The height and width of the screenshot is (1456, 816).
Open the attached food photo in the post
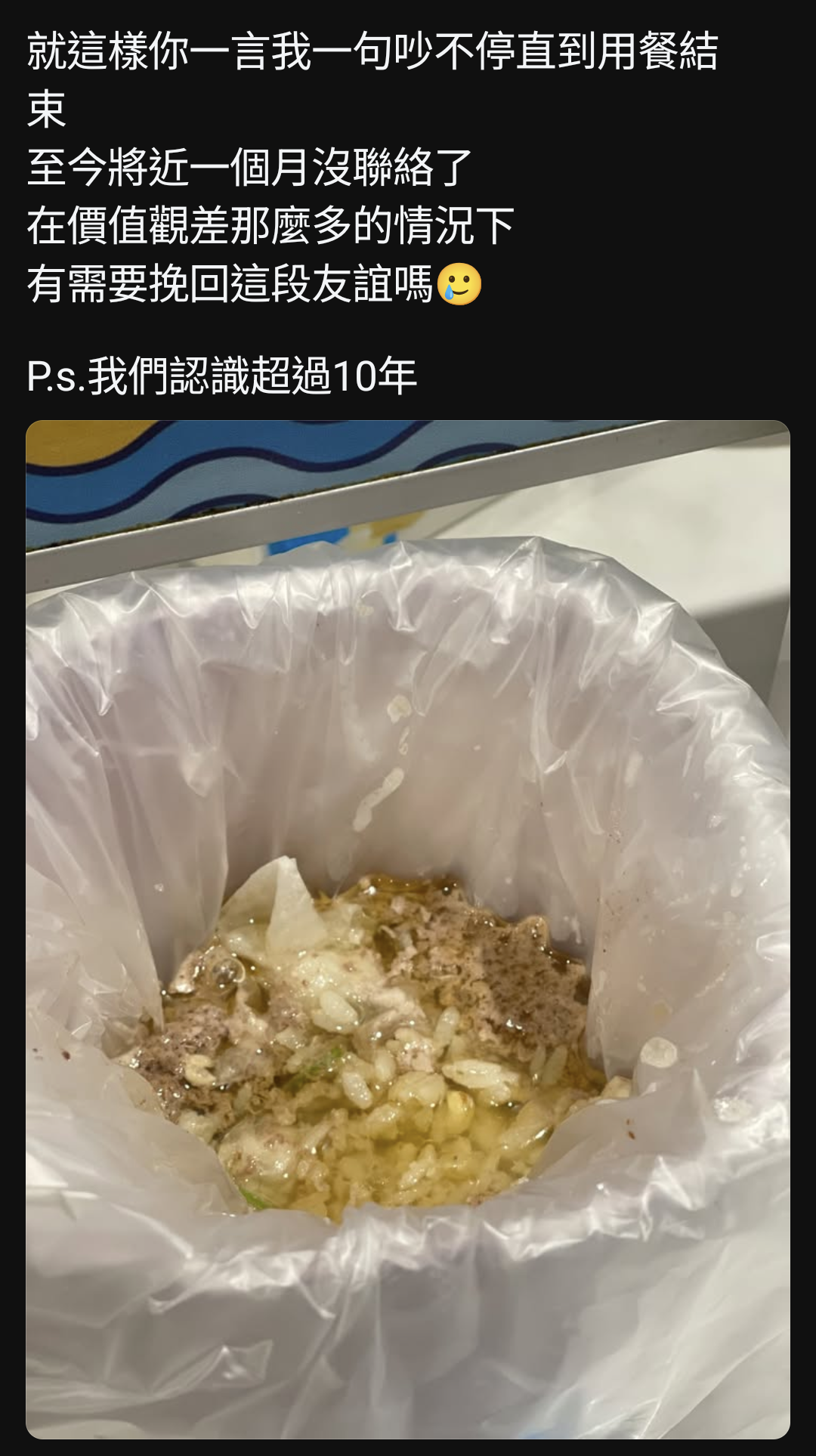coord(408,929)
